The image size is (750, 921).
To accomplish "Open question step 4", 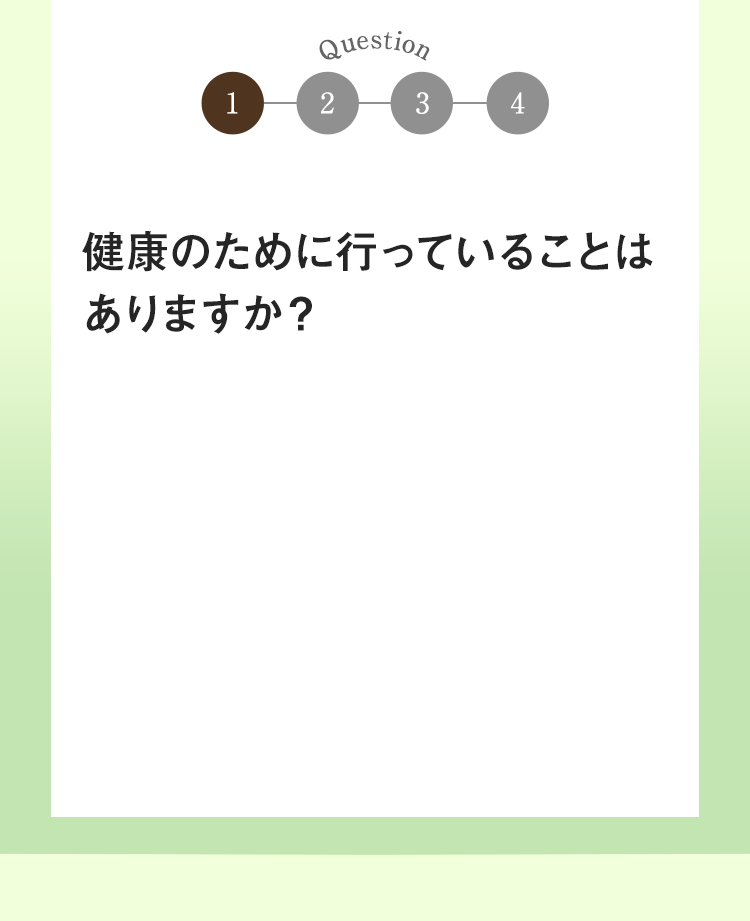I will pos(517,103).
